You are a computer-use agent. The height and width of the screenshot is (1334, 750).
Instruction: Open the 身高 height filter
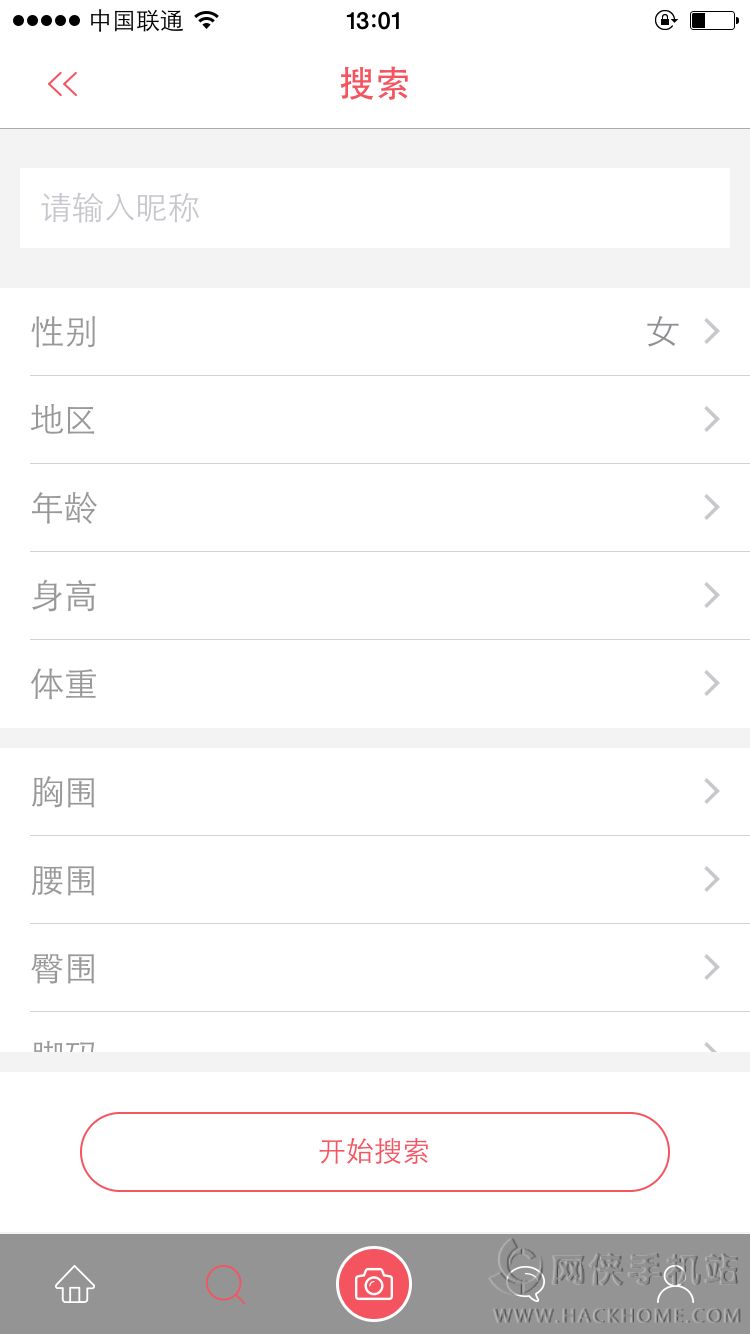374,596
